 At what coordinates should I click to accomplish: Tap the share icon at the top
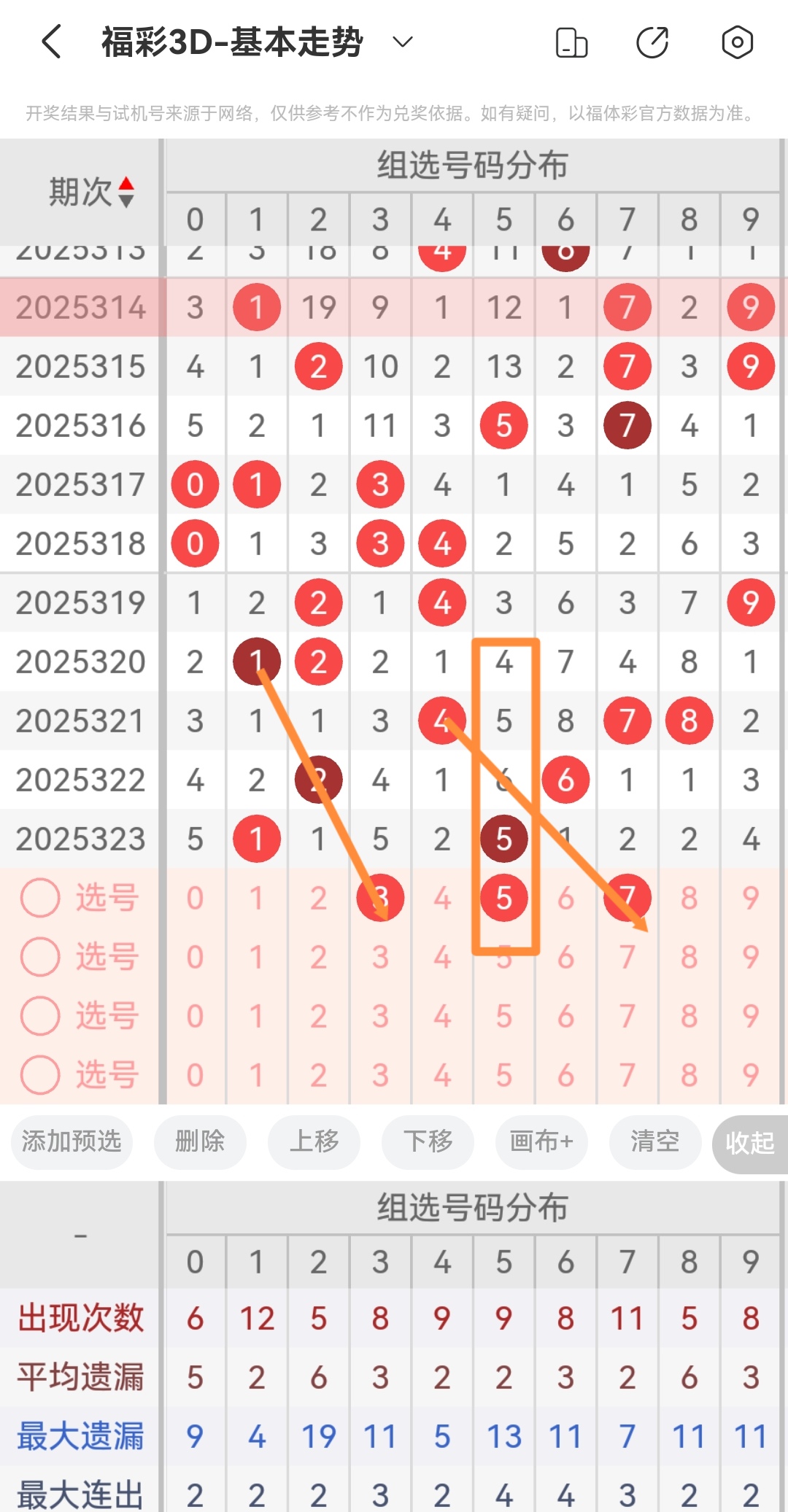pos(654,42)
